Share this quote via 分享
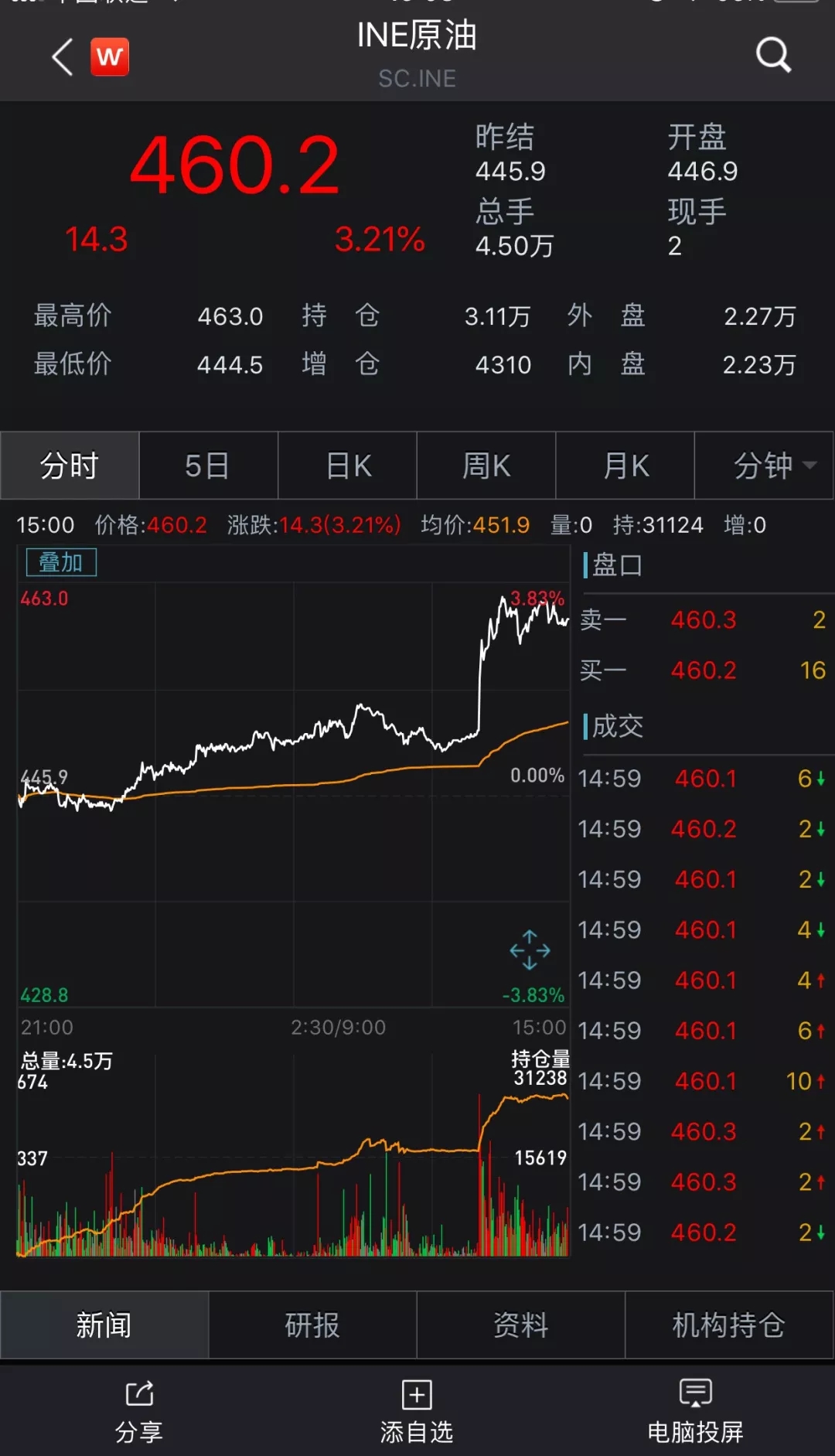The image size is (835, 1456). 139,1411
